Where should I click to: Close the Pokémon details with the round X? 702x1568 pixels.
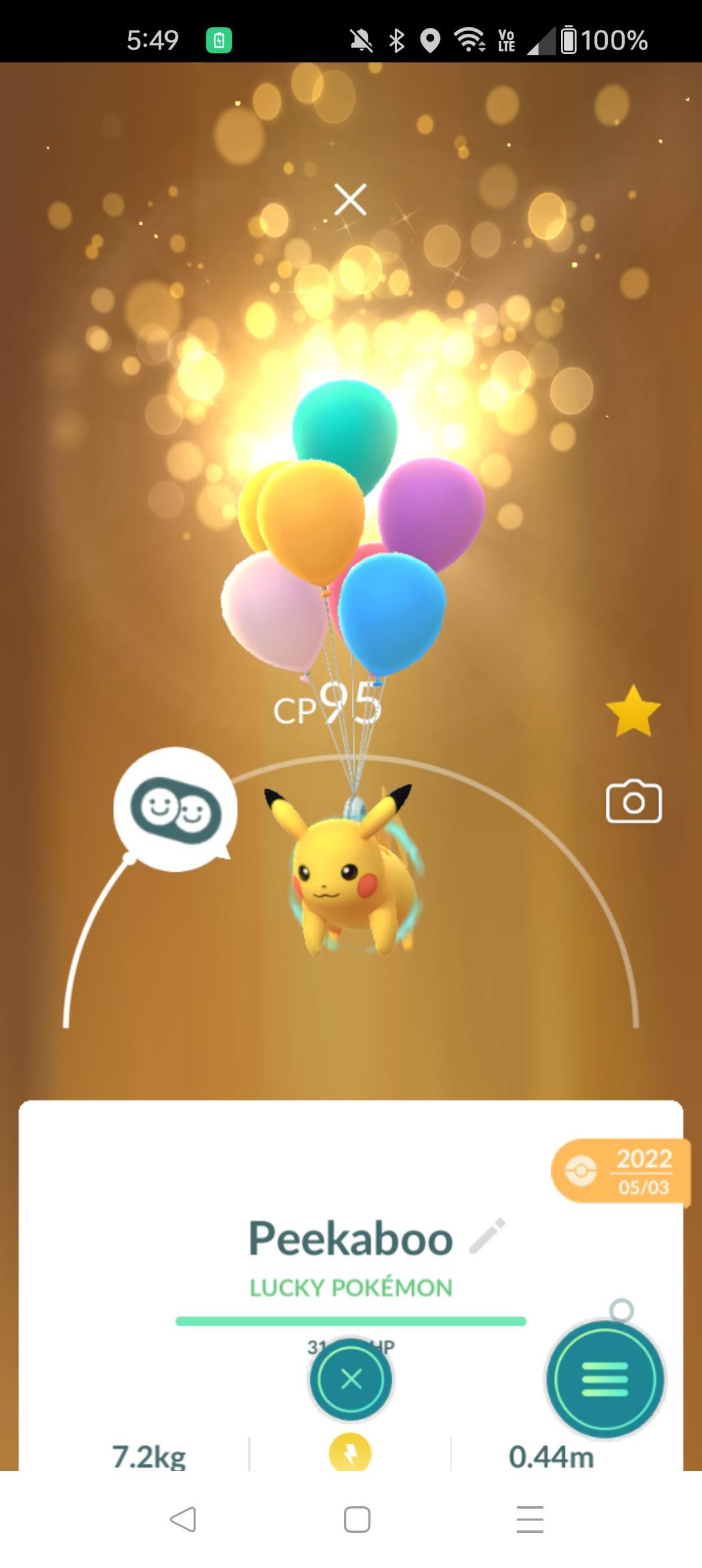pyautogui.click(x=351, y=1379)
